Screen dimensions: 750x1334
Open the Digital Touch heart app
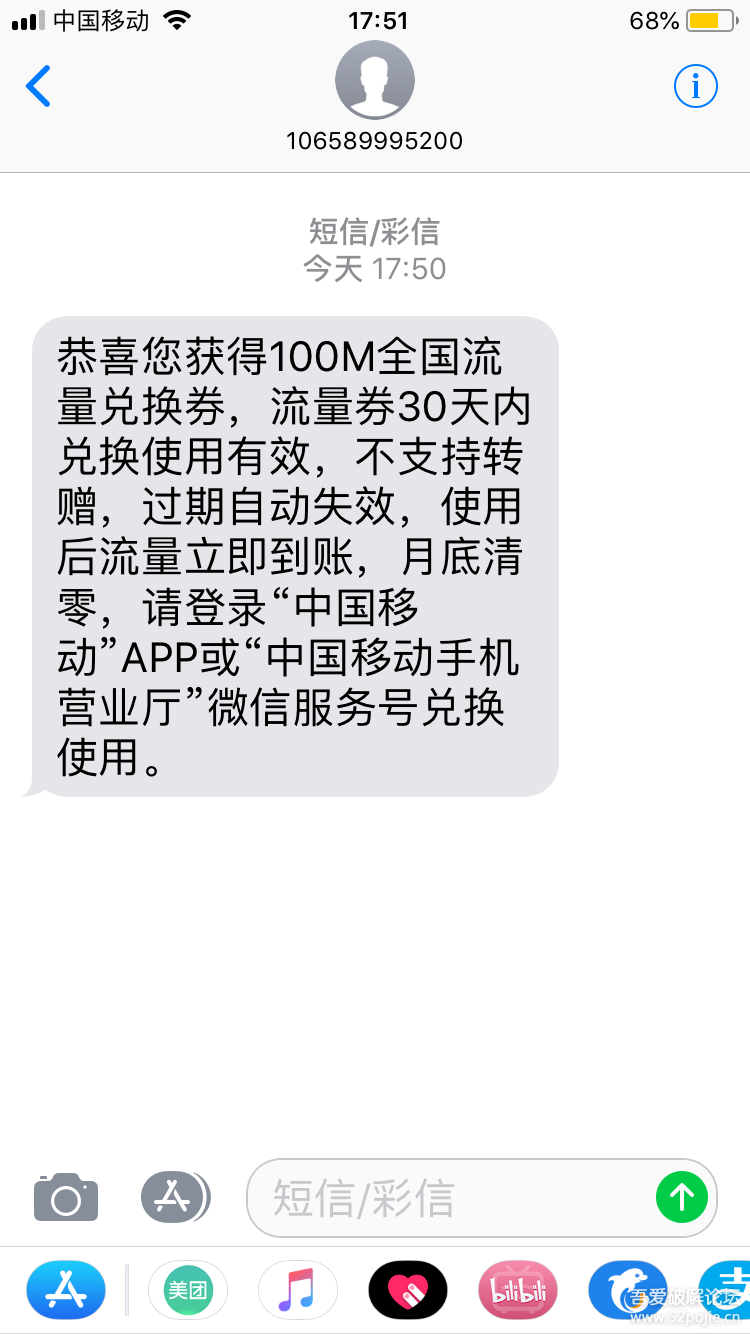(x=408, y=1289)
